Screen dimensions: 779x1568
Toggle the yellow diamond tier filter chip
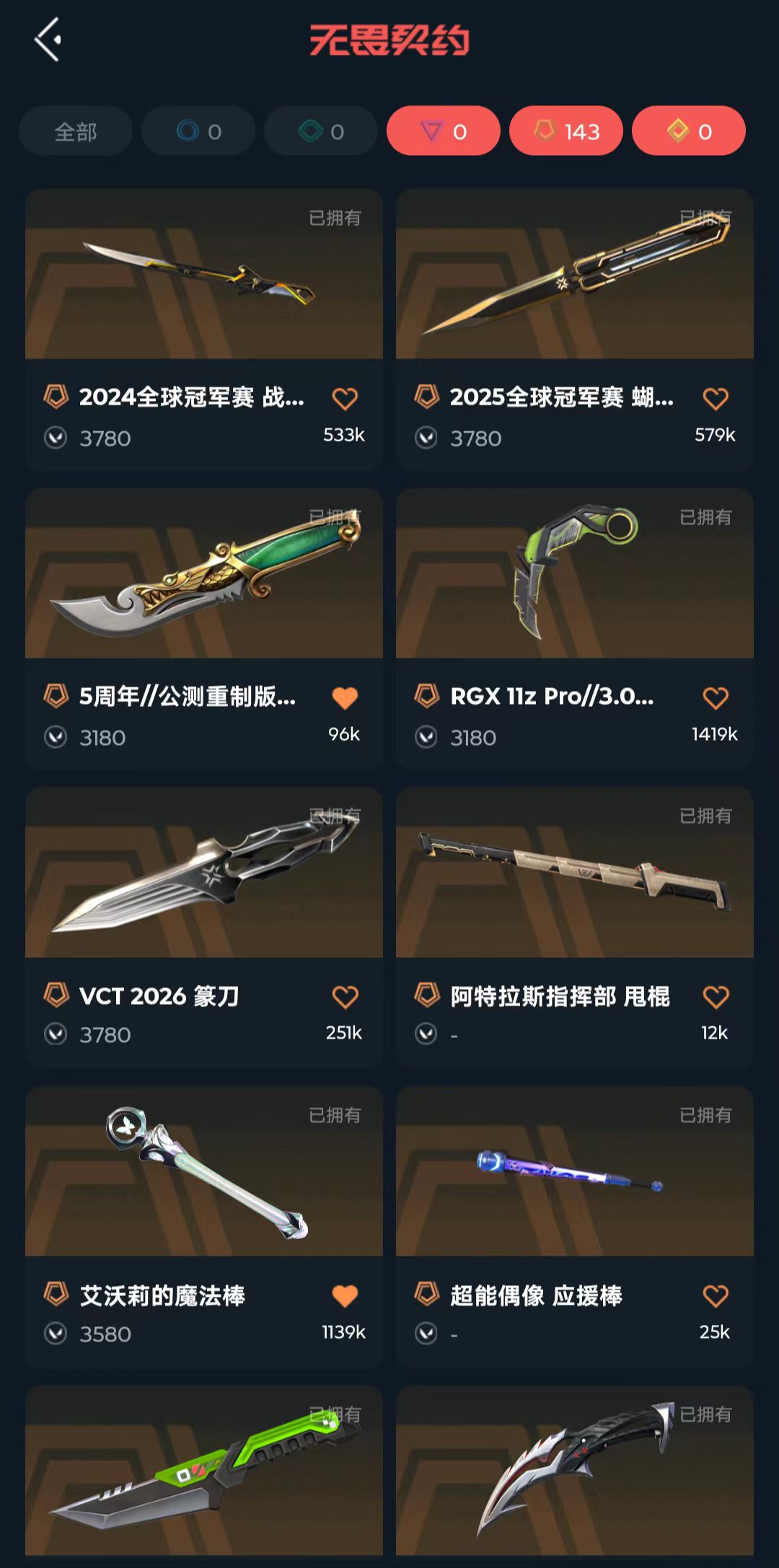point(689,131)
